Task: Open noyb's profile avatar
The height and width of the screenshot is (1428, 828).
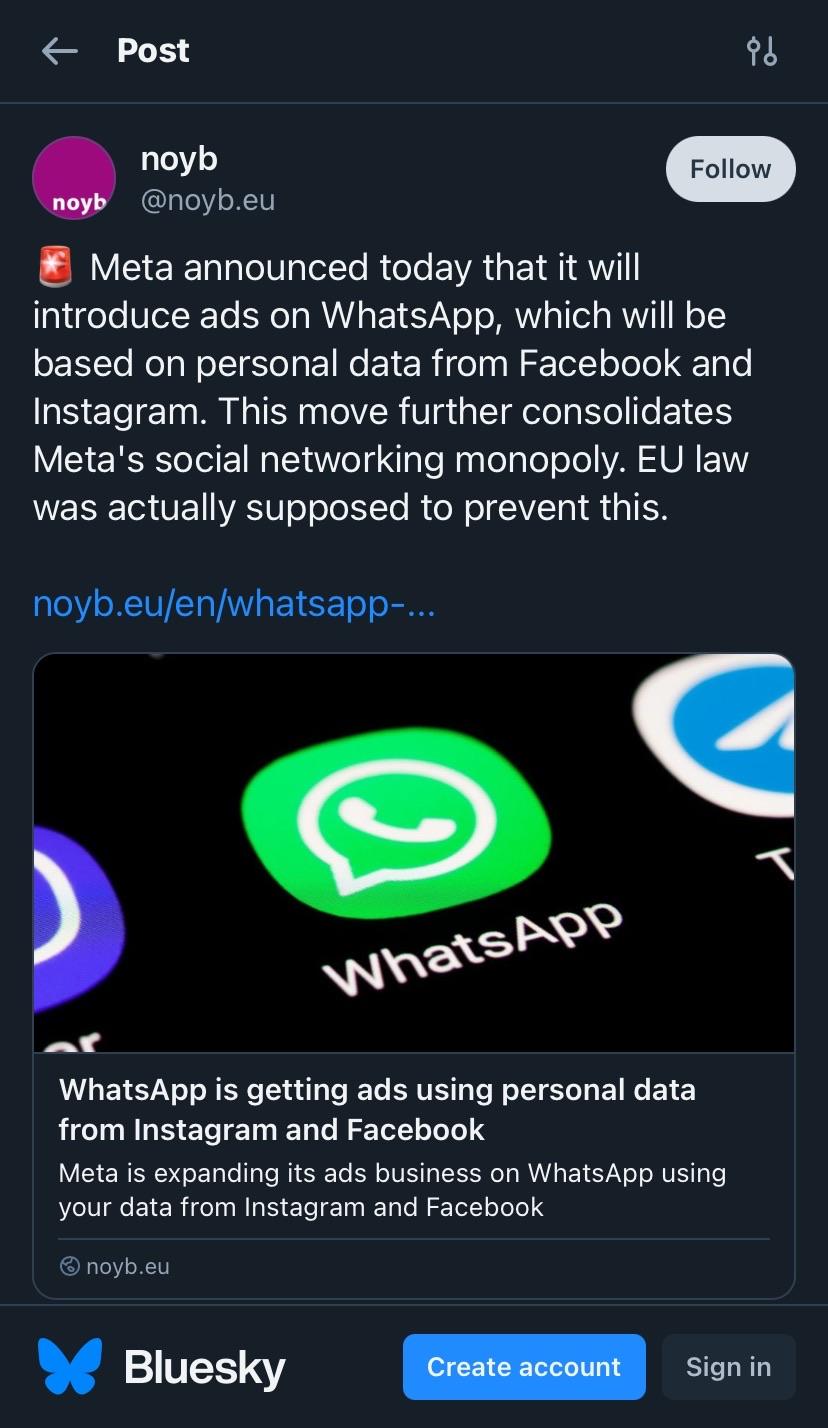Action: pos(74,178)
